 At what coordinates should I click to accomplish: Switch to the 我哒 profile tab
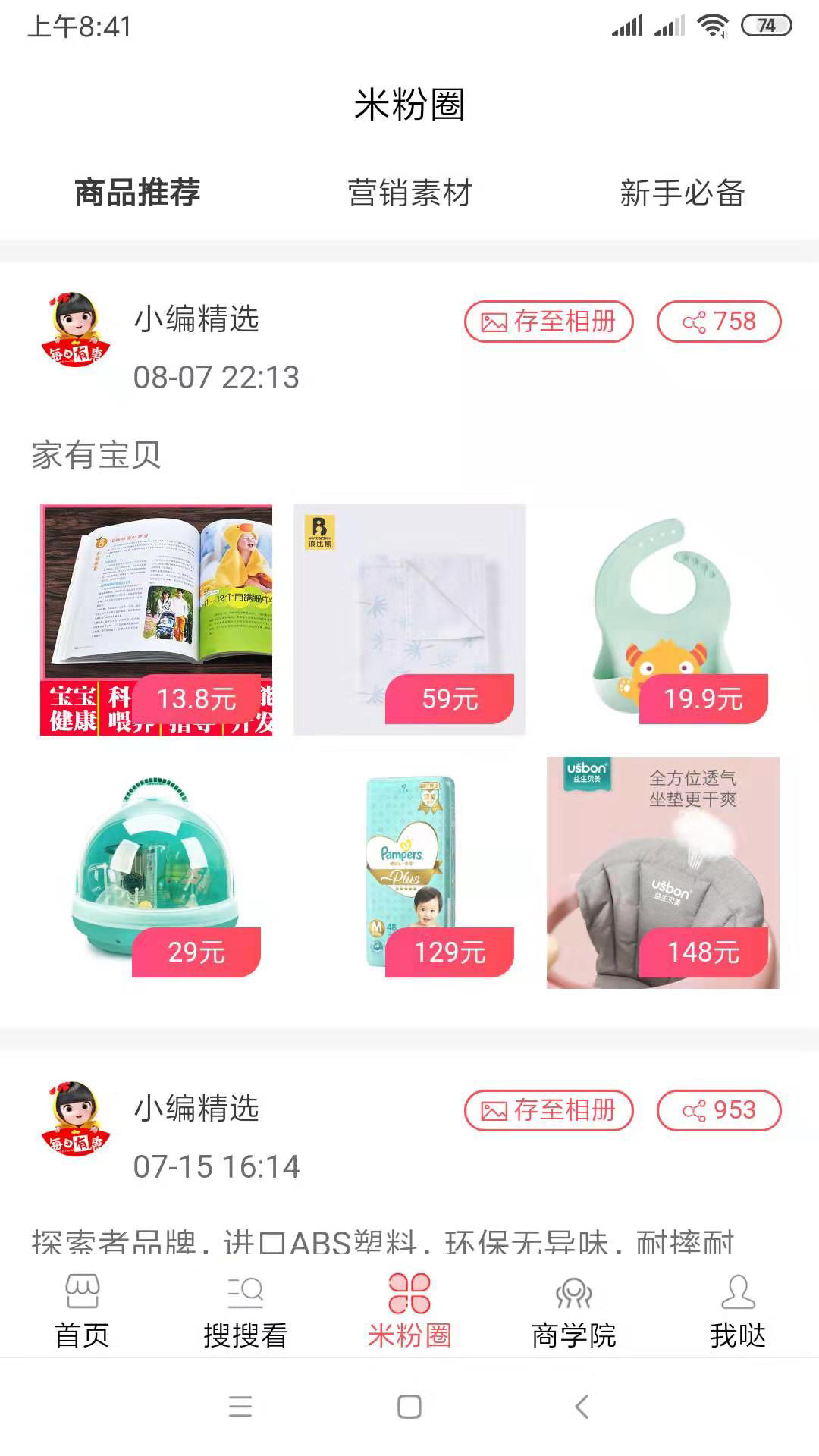737,1311
